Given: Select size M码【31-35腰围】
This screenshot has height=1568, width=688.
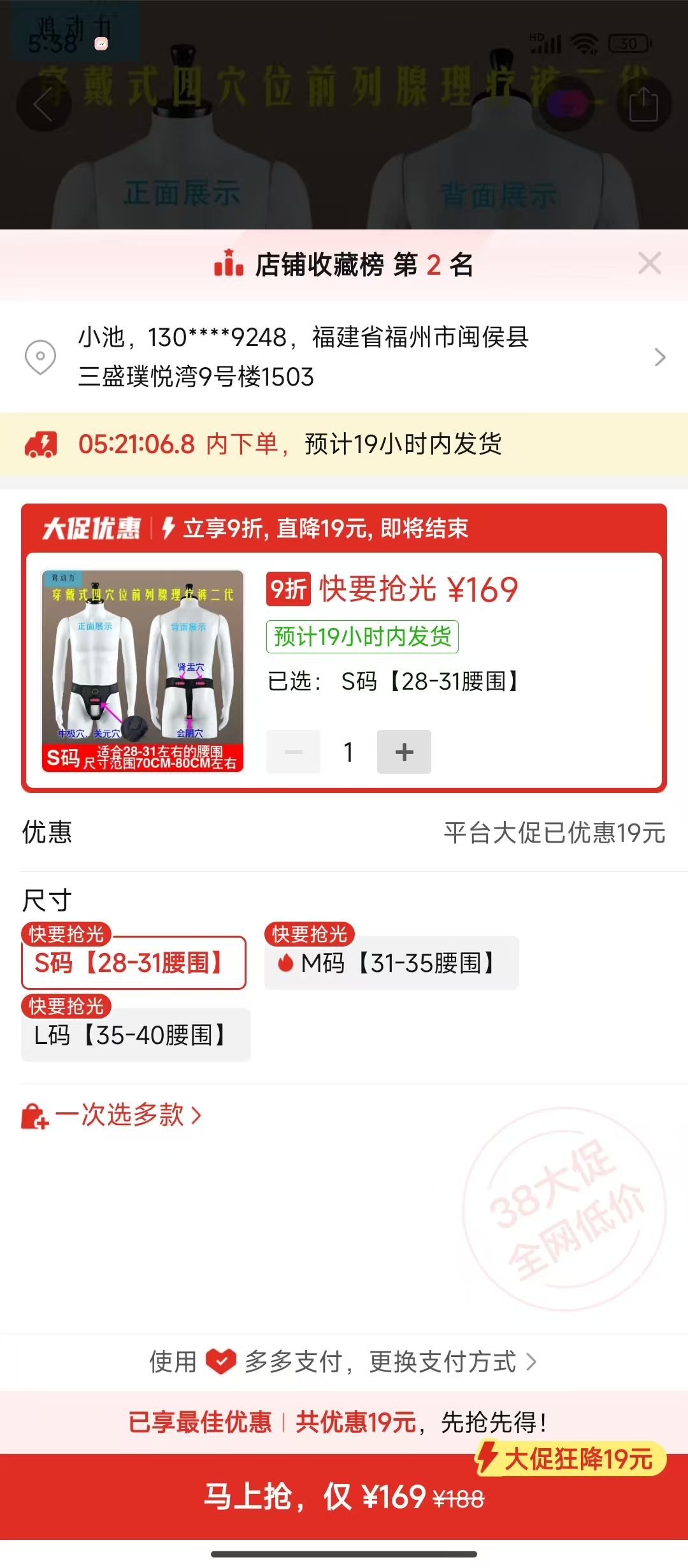Looking at the screenshot, I should 391,962.
